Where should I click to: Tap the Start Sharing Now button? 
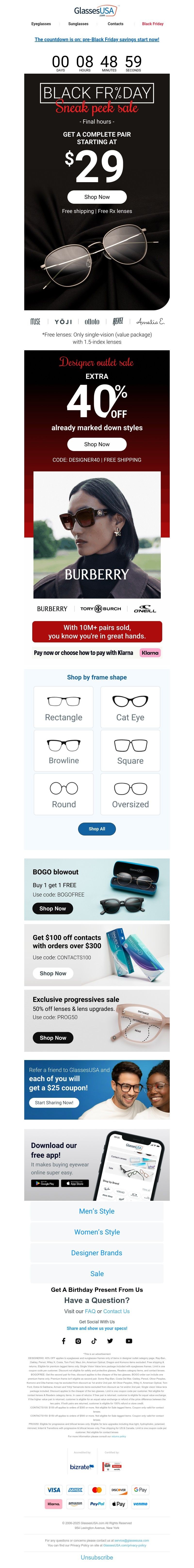(54, 1102)
